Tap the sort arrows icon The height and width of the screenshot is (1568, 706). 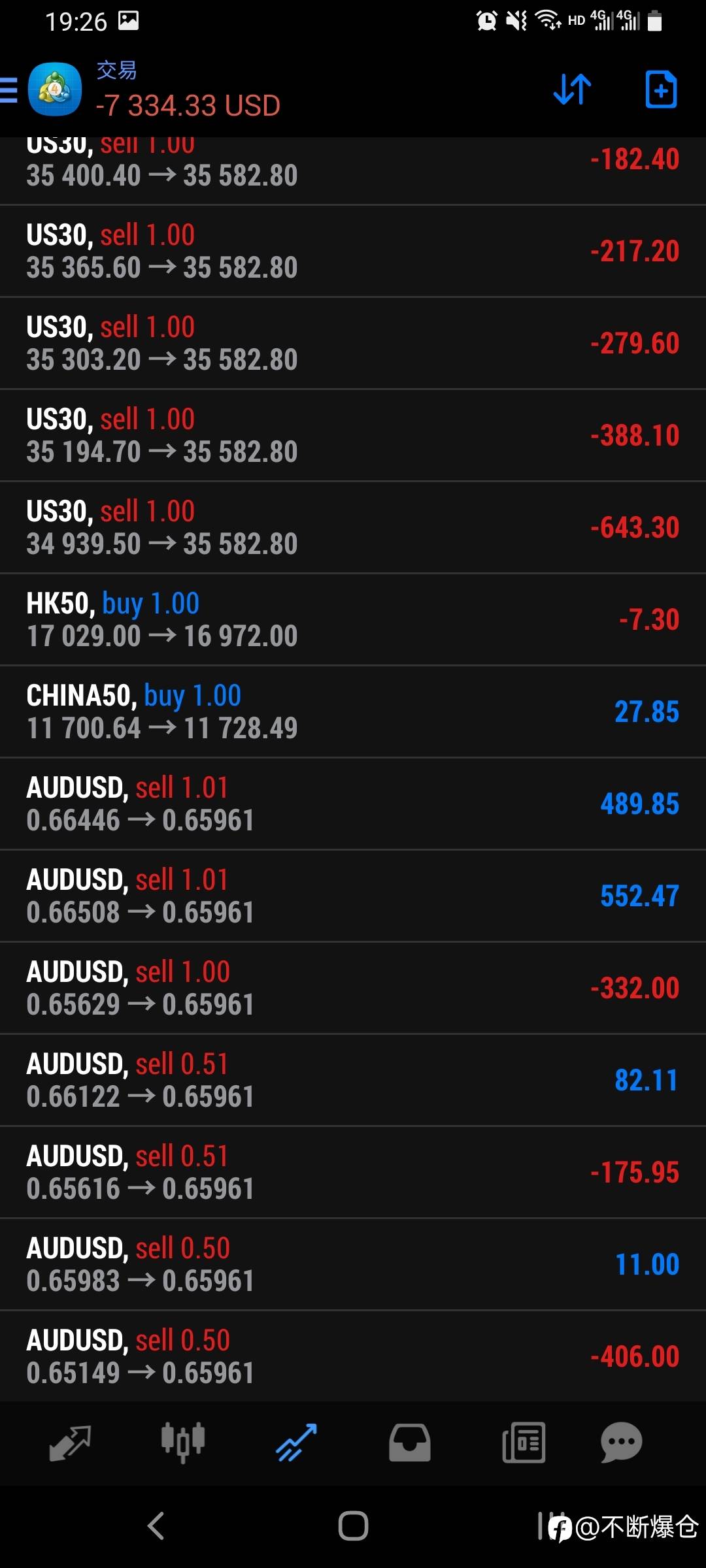pos(572,90)
